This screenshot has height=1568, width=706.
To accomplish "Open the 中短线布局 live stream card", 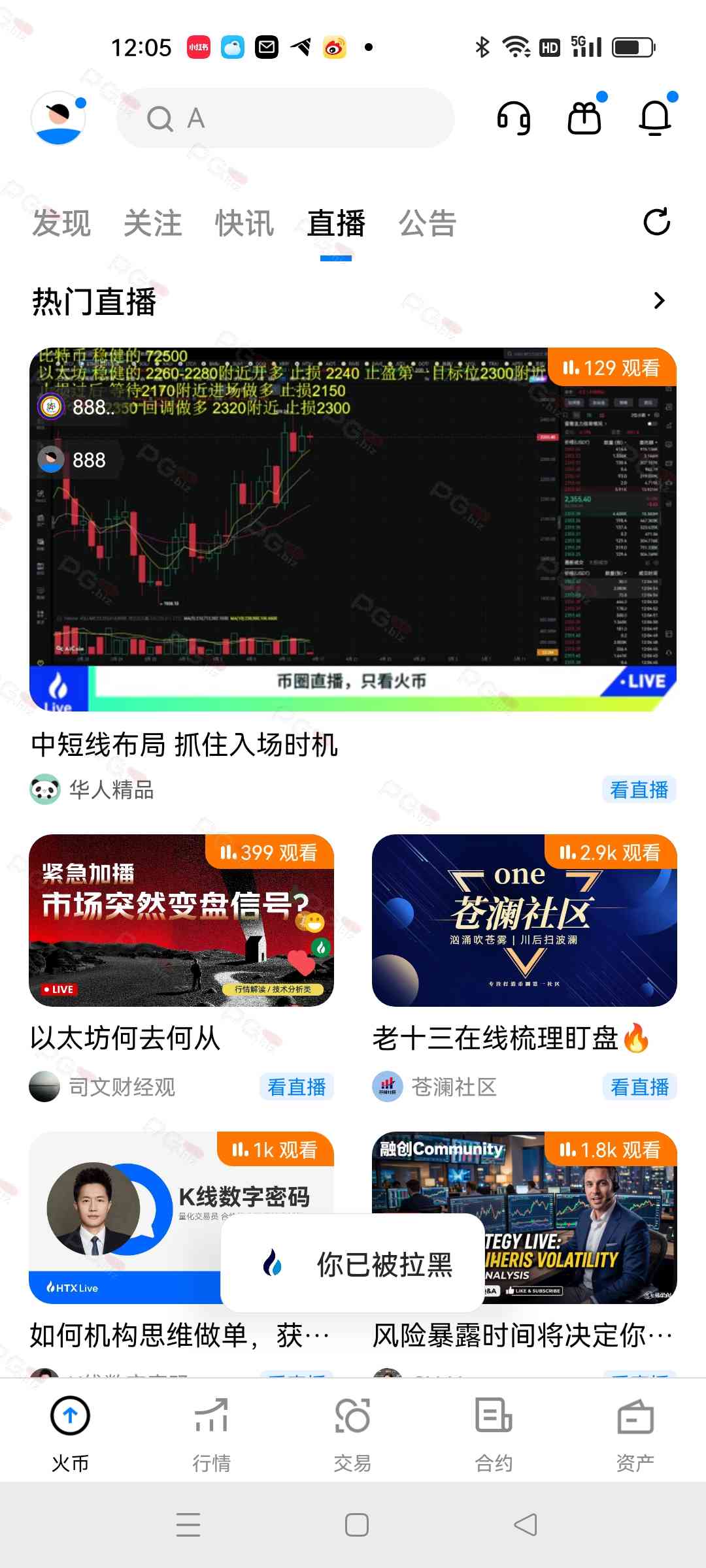I will [x=353, y=529].
